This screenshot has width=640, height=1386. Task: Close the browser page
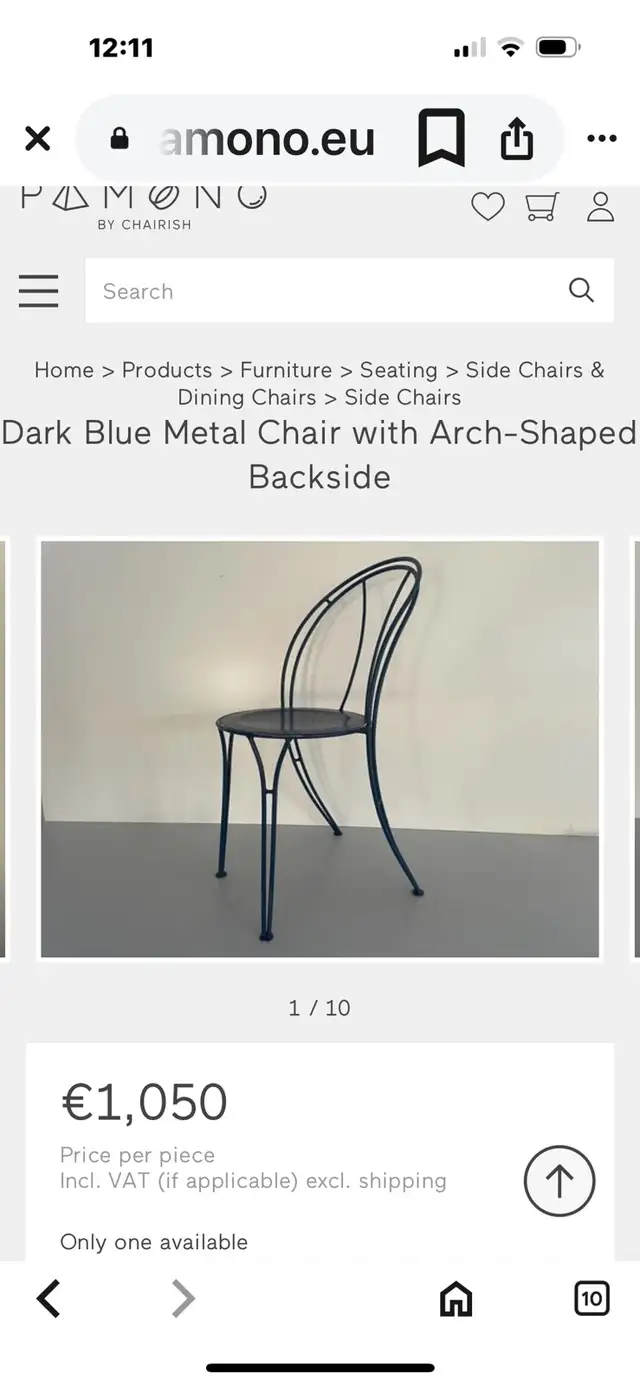coord(37,139)
